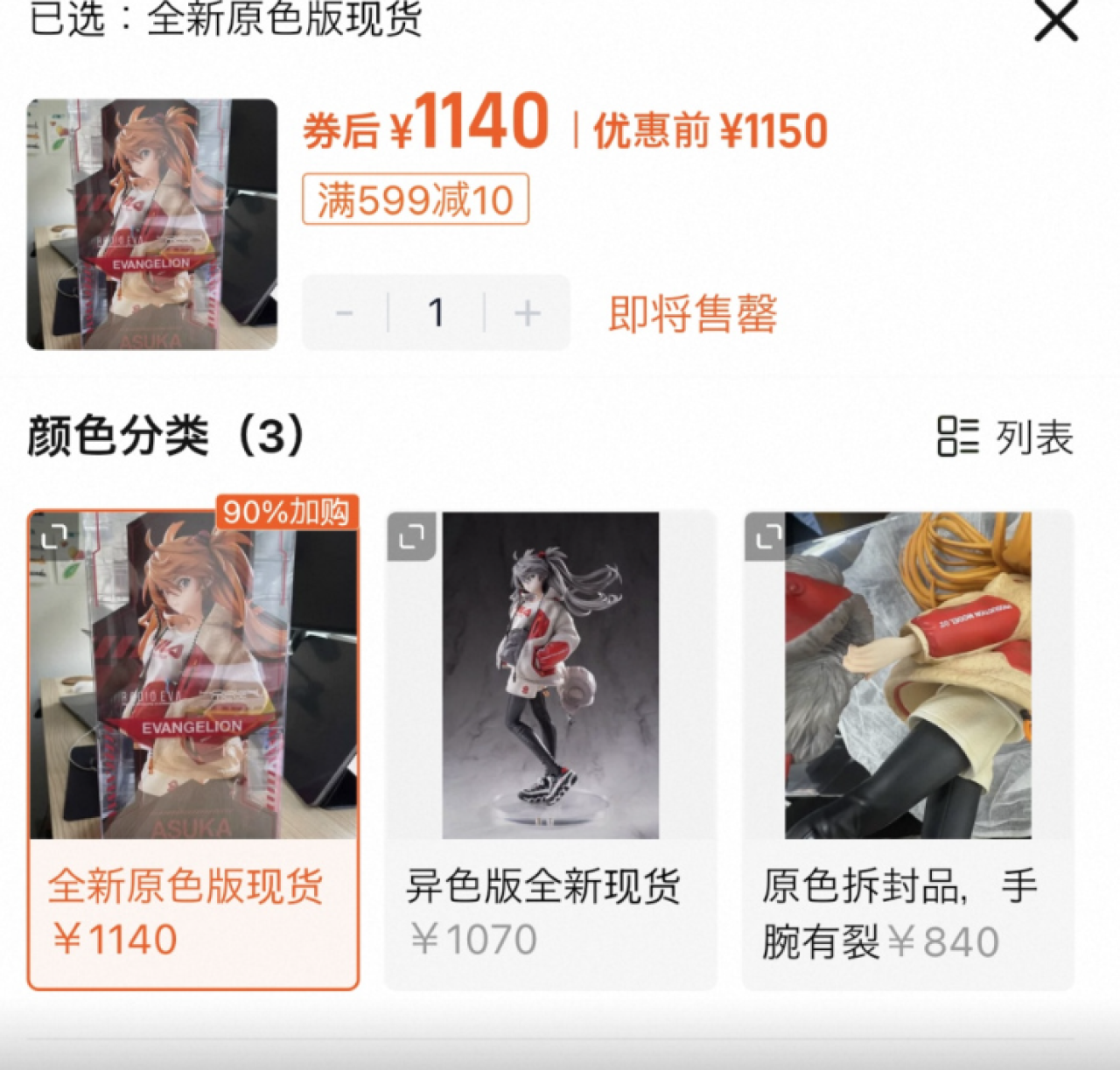Choose the 异色版全新现货 option

point(550,912)
